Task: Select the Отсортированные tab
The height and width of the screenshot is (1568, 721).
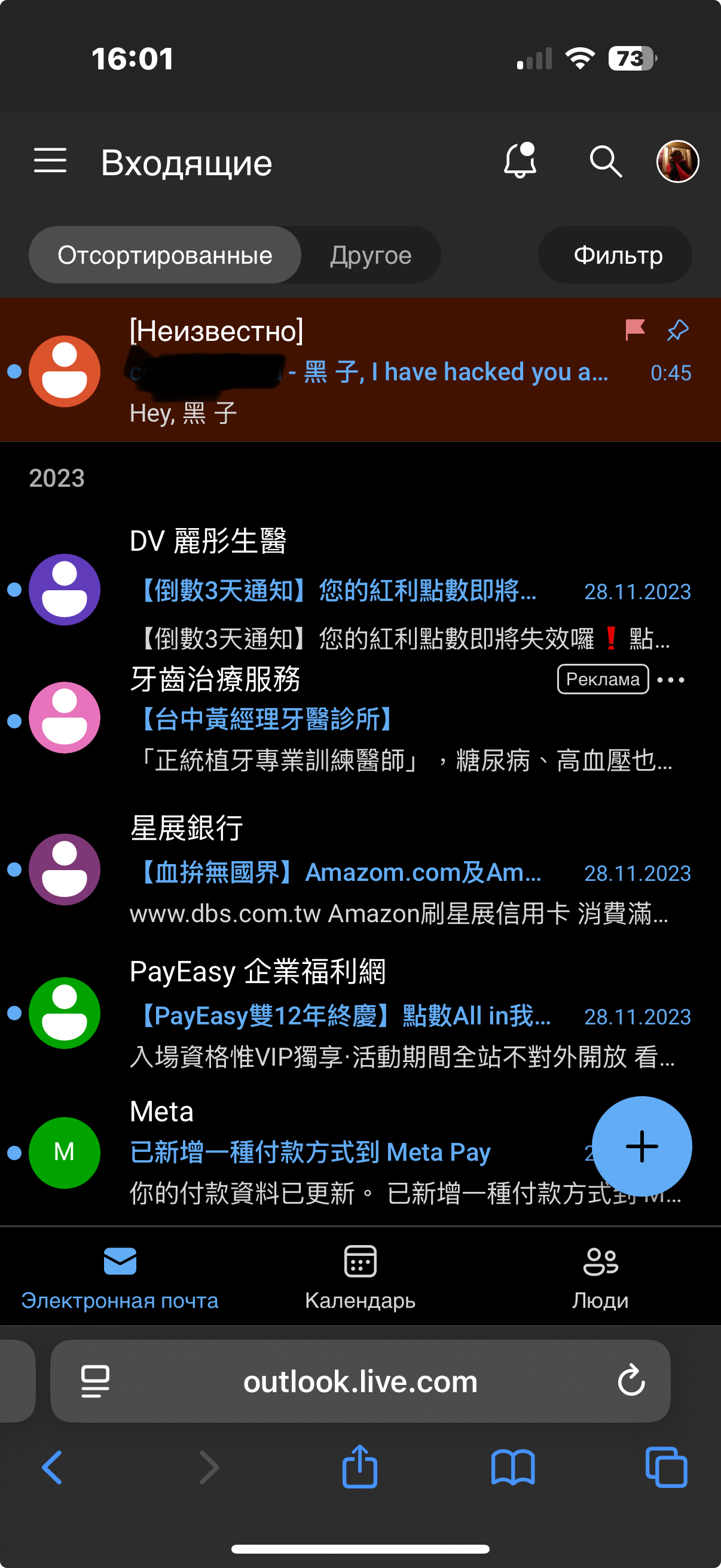Action: pos(165,255)
